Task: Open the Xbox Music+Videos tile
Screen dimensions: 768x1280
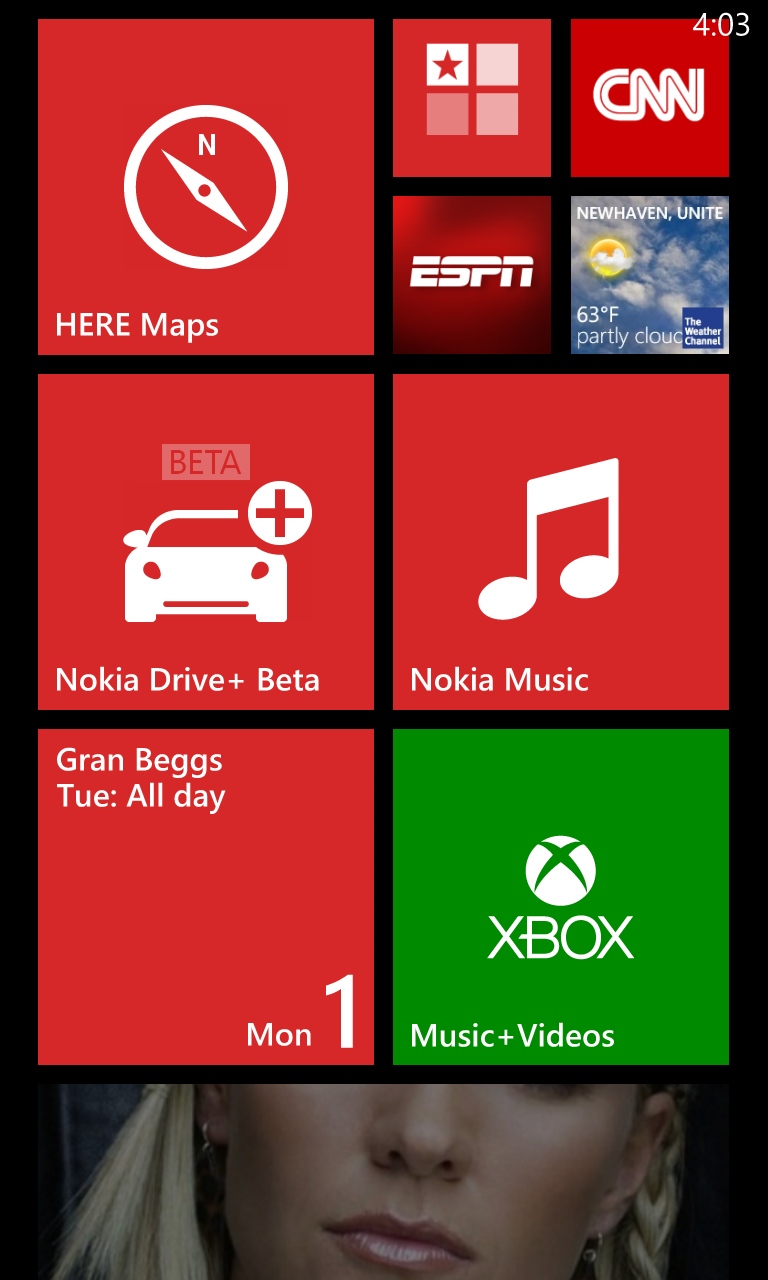Action: pos(561,897)
